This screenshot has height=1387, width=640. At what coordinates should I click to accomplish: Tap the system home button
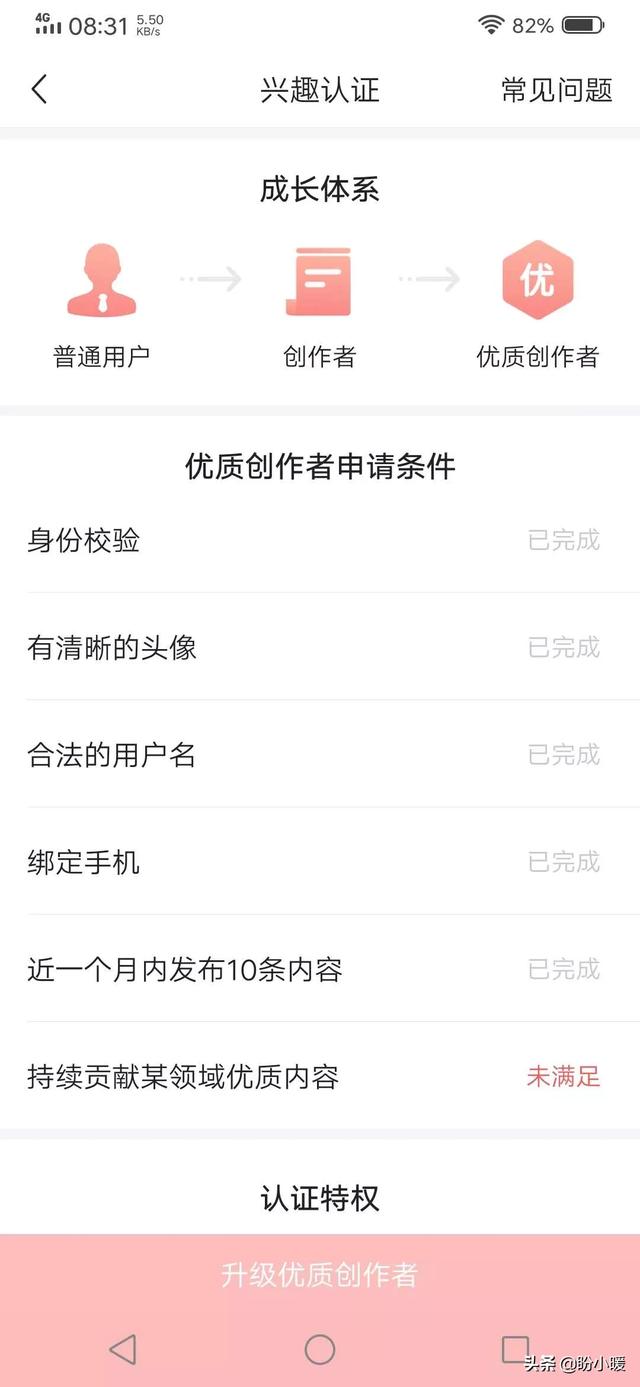320,1349
